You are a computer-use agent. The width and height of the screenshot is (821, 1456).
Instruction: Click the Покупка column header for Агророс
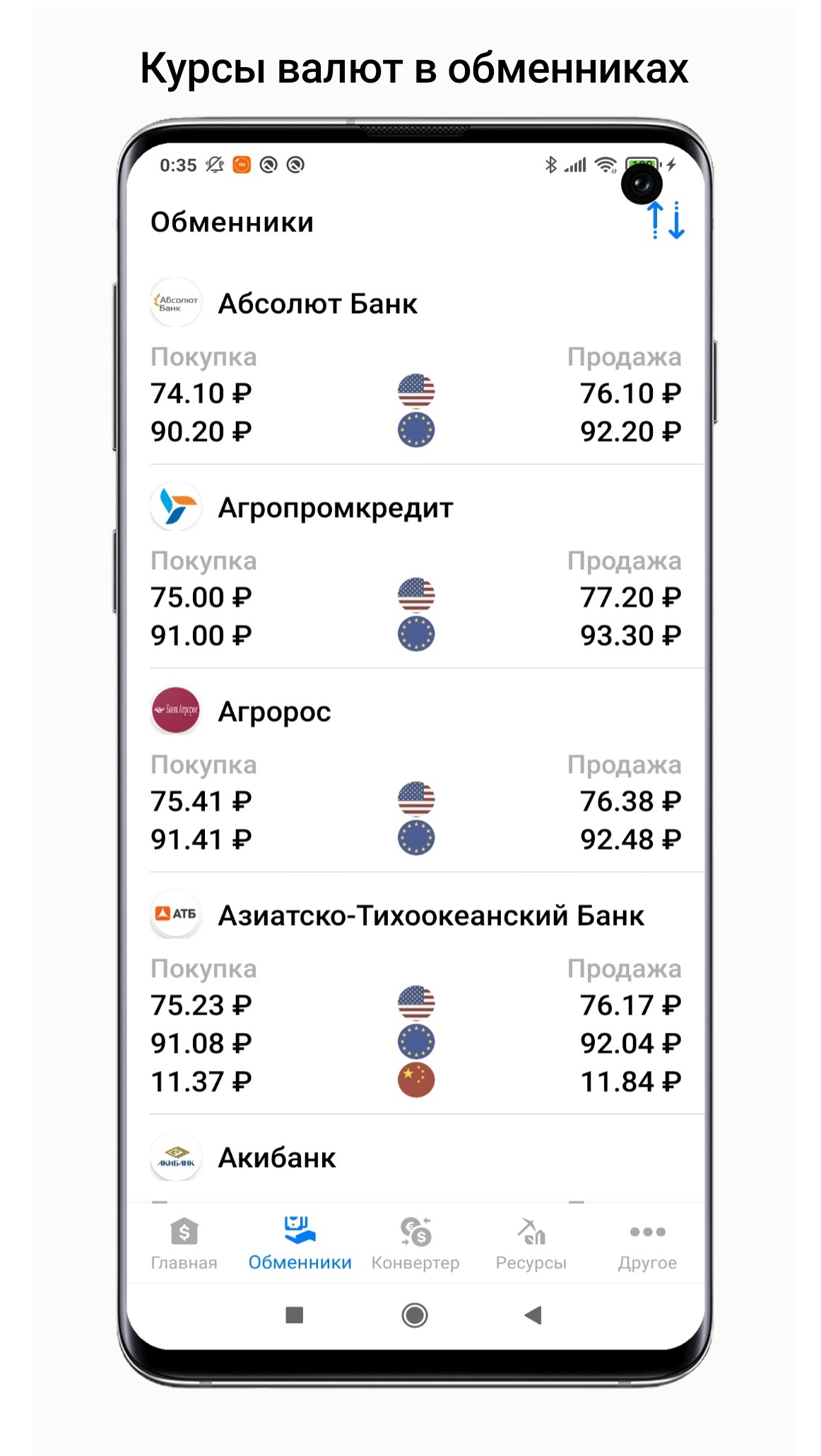204,764
